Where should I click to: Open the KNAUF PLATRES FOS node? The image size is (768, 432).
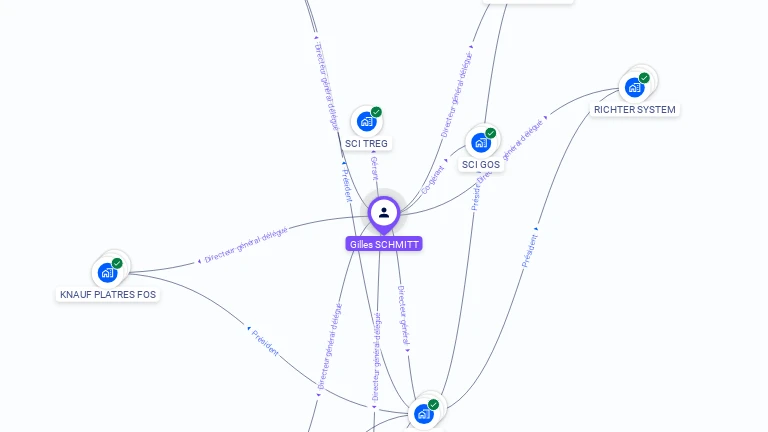tap(107, 272)
